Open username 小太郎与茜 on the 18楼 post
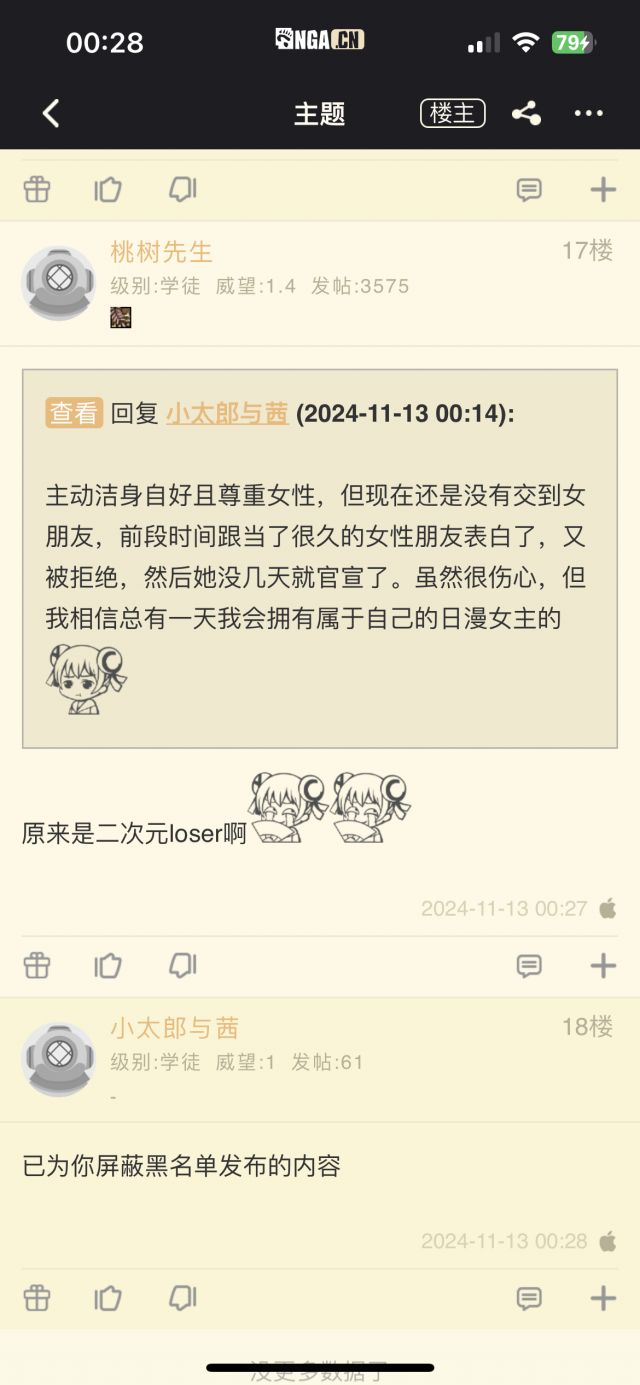This screenshot has width=640, height=1385. (x=174, y=1028)
